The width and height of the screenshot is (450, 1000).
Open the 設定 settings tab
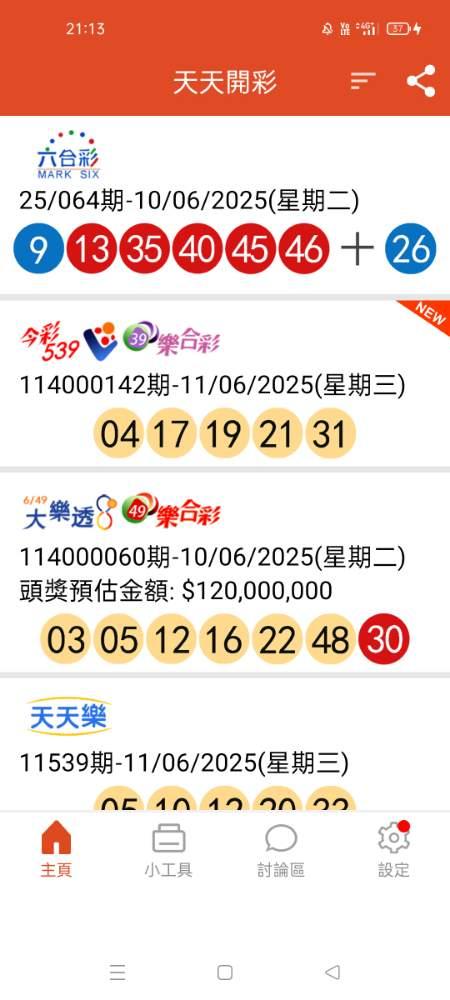click(x=393, y=848)
